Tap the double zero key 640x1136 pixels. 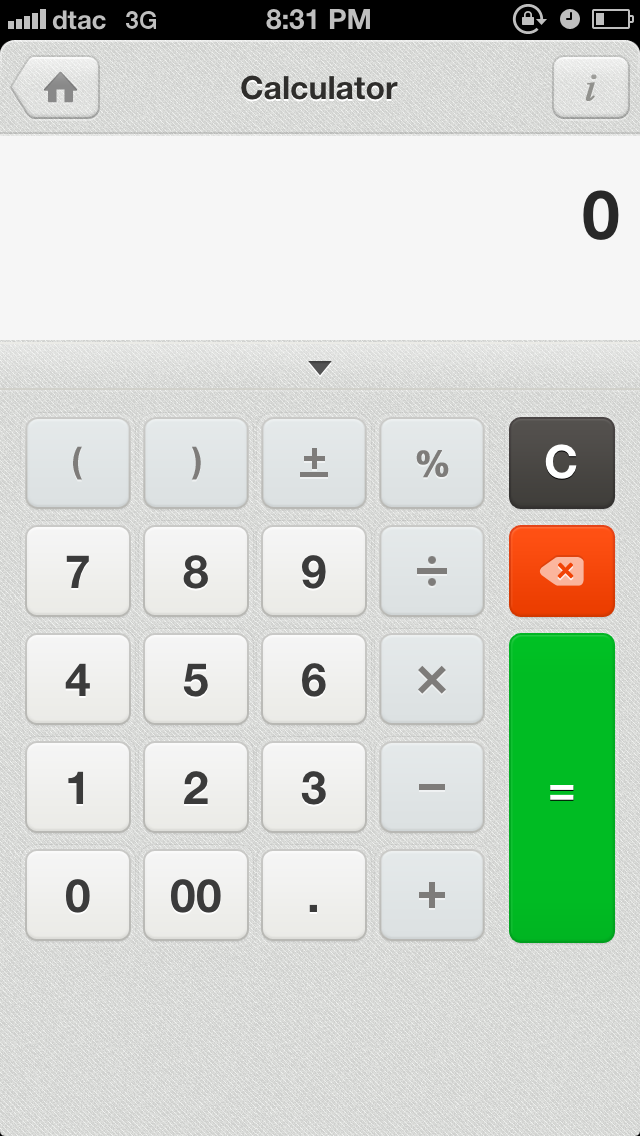click(x=196, y=895)
